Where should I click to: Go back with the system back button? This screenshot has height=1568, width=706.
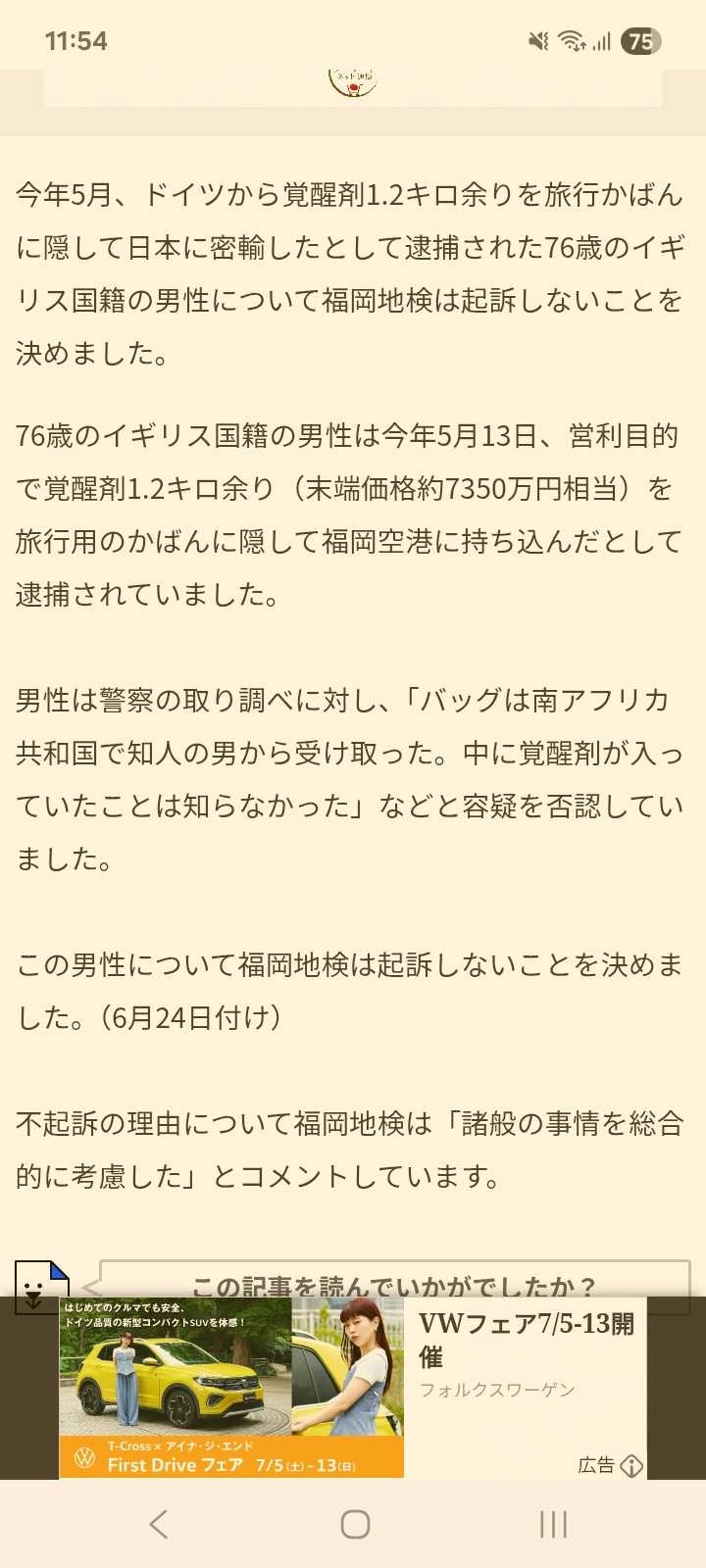159,1524
